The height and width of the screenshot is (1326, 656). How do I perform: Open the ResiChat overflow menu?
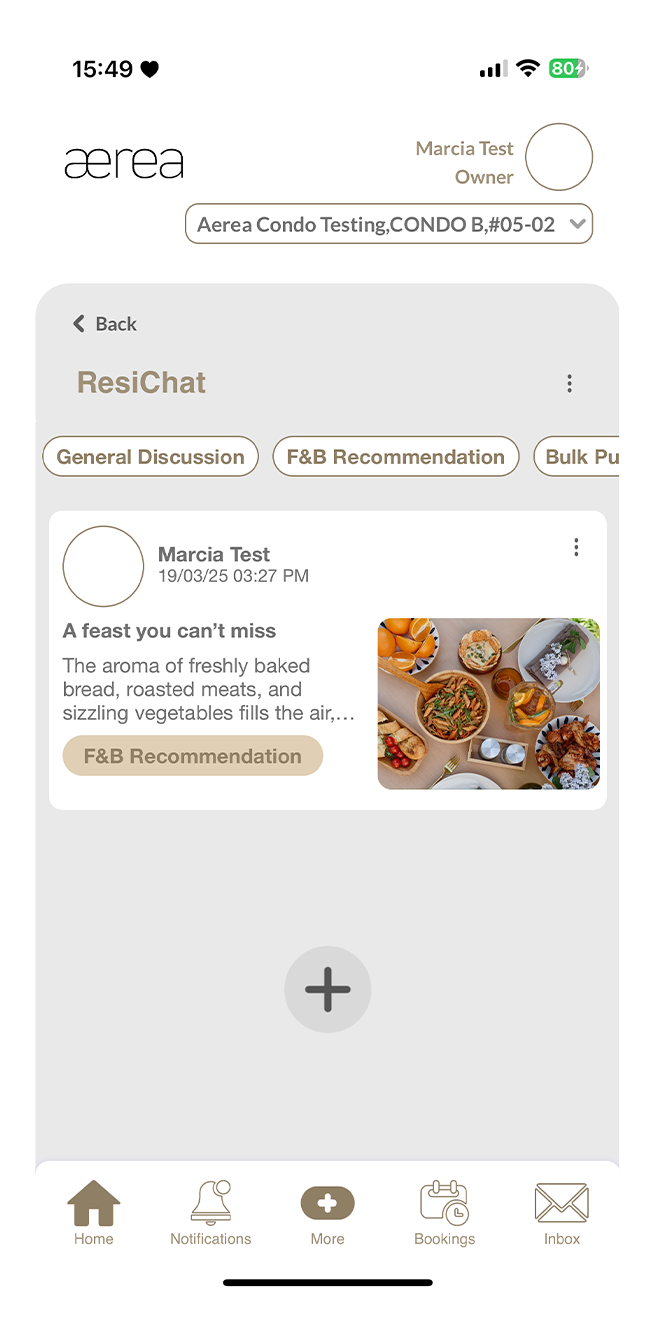point(569,383)
